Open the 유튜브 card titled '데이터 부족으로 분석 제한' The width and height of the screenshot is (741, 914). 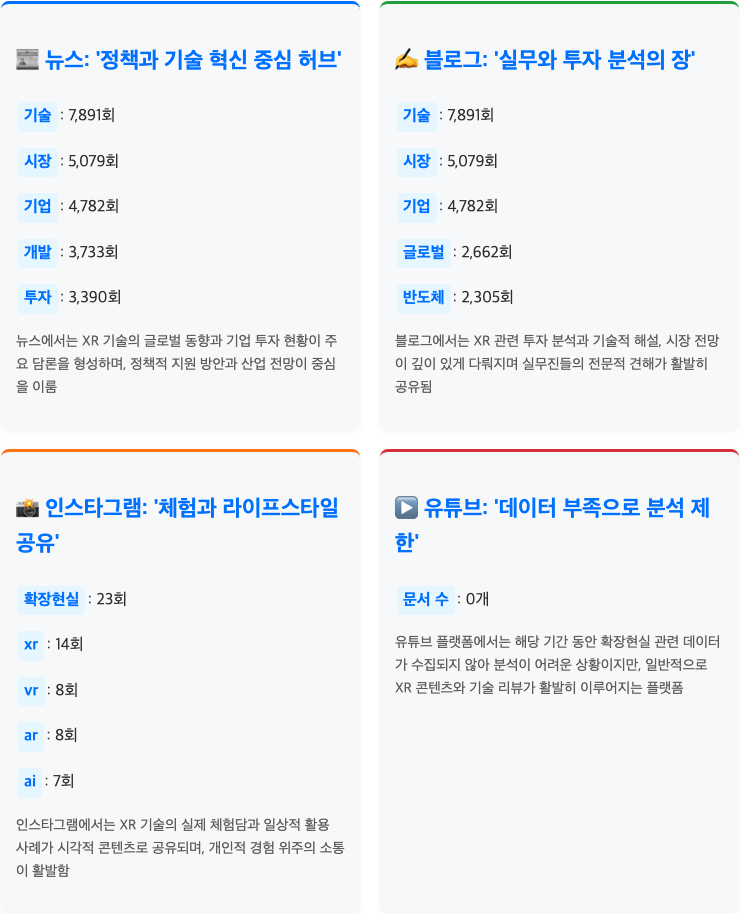pos(555,525)
